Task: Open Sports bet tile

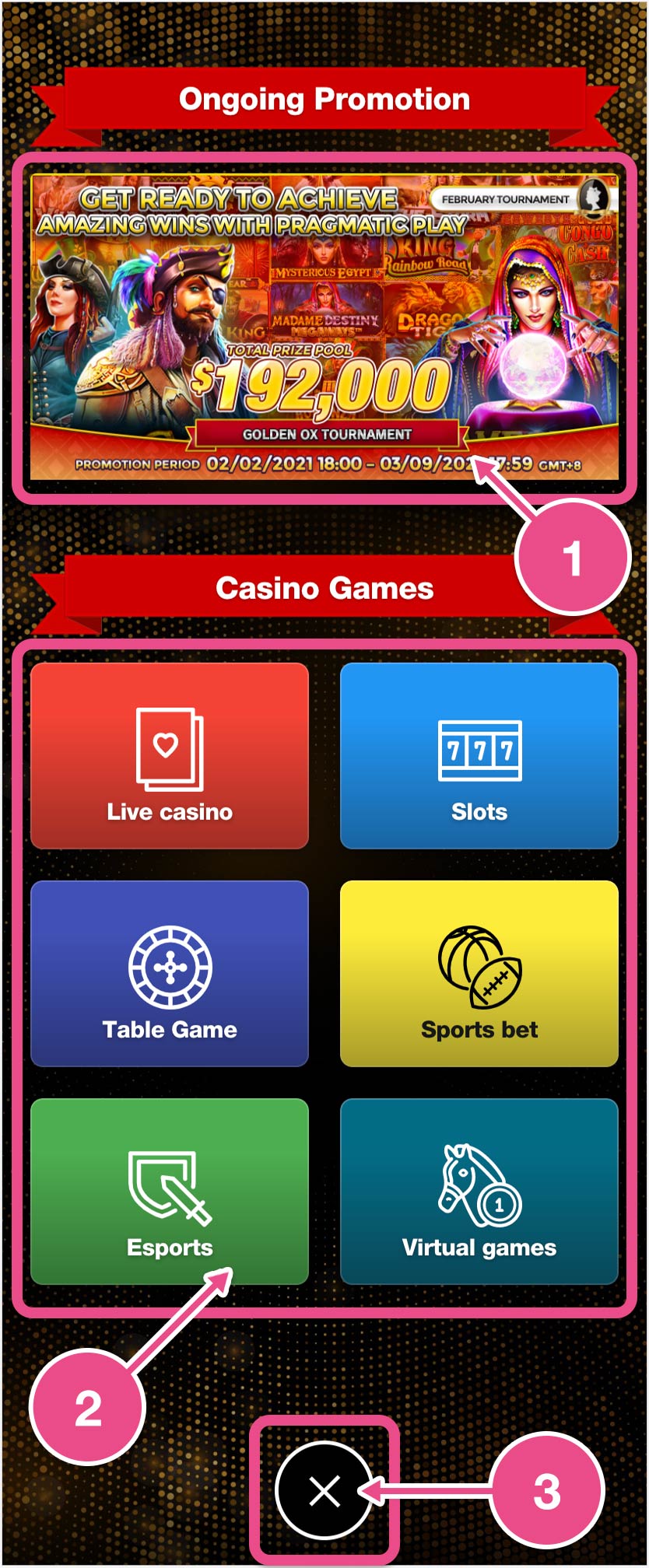Action: (x=479, y=973)
